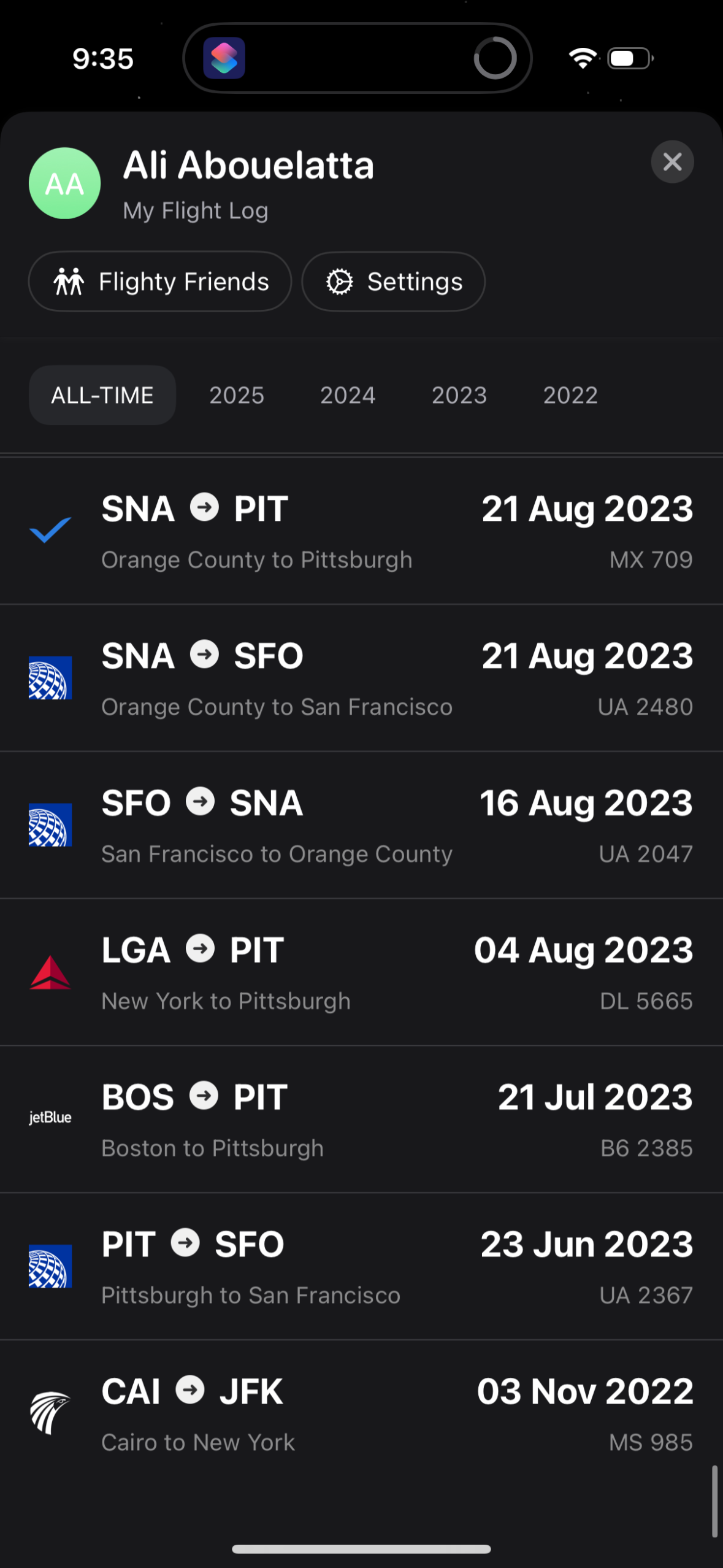Select the 2022 year filter
Screen dimensions: 723x1568
pos(569,395)
